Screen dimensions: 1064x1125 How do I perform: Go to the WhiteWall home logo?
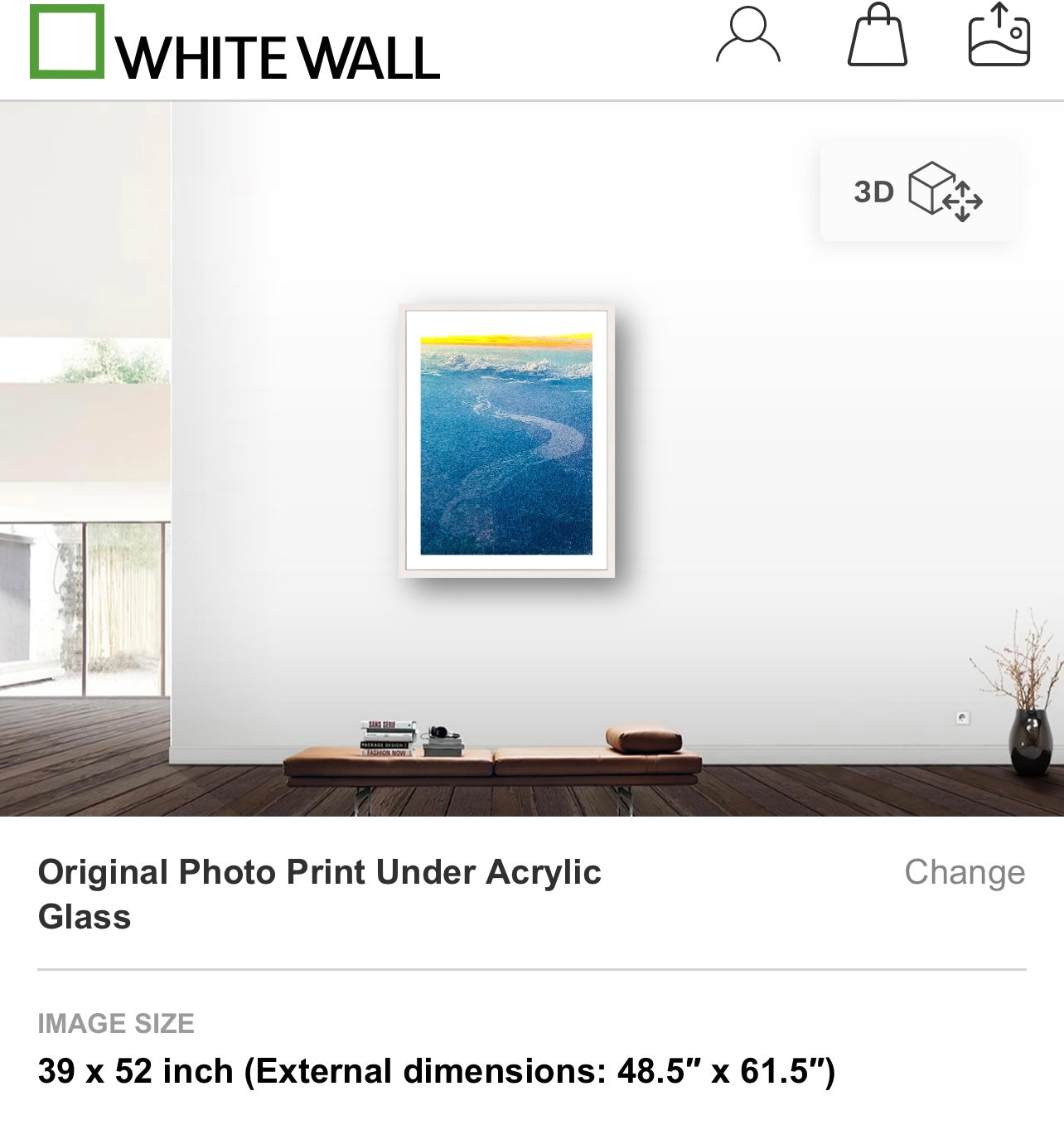235,44
